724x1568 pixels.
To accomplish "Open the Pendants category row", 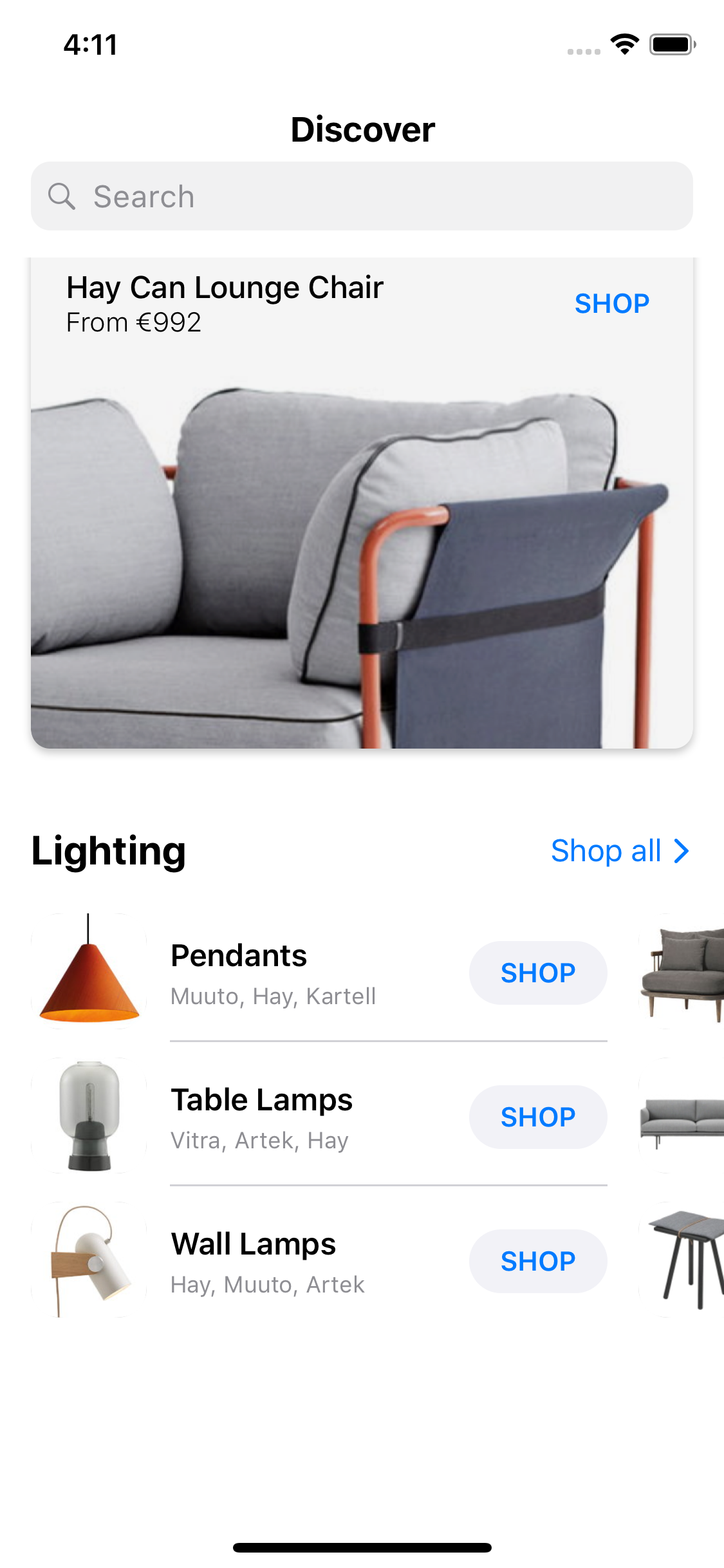I will pos(319,971).
